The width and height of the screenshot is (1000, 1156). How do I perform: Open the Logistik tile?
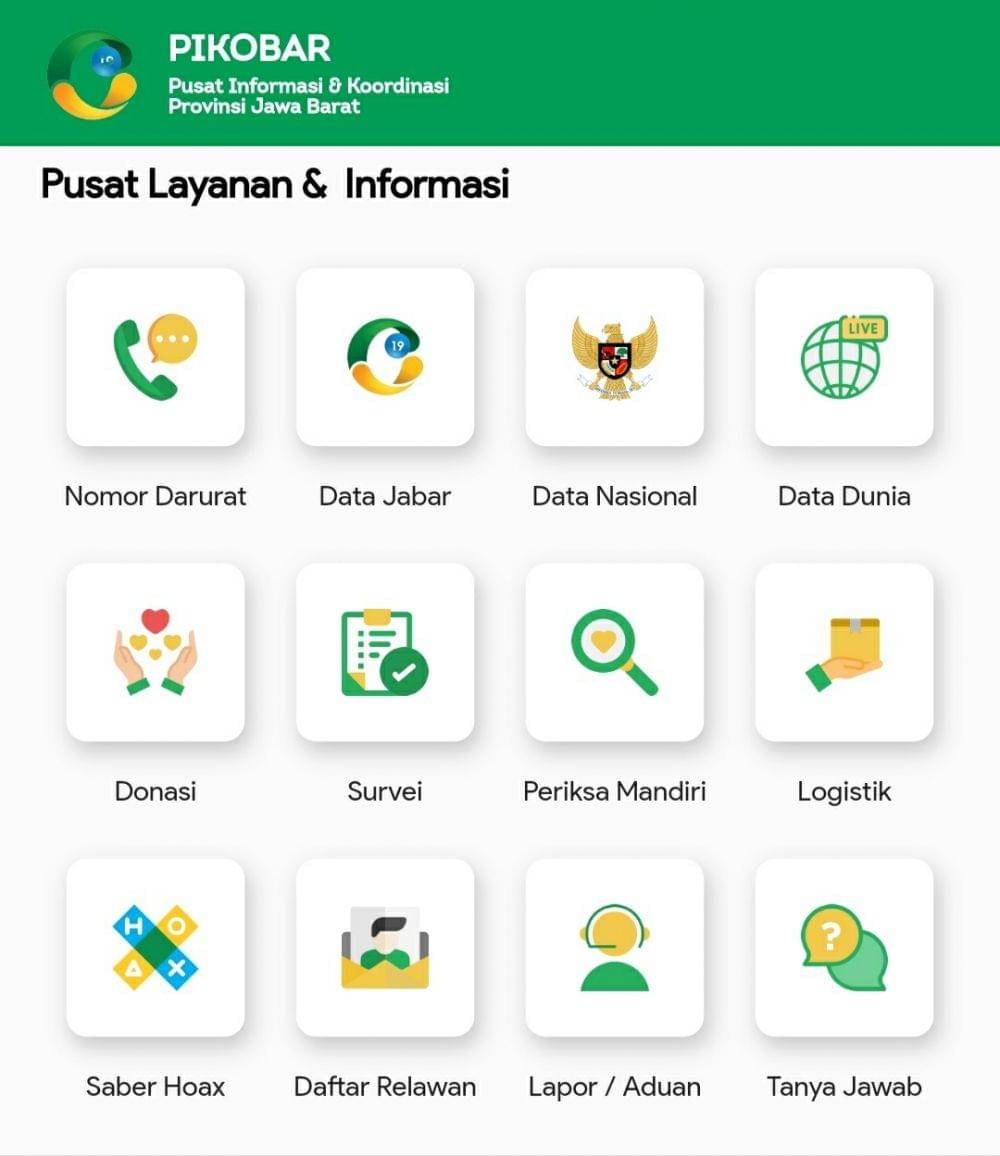tap(844, 652)
